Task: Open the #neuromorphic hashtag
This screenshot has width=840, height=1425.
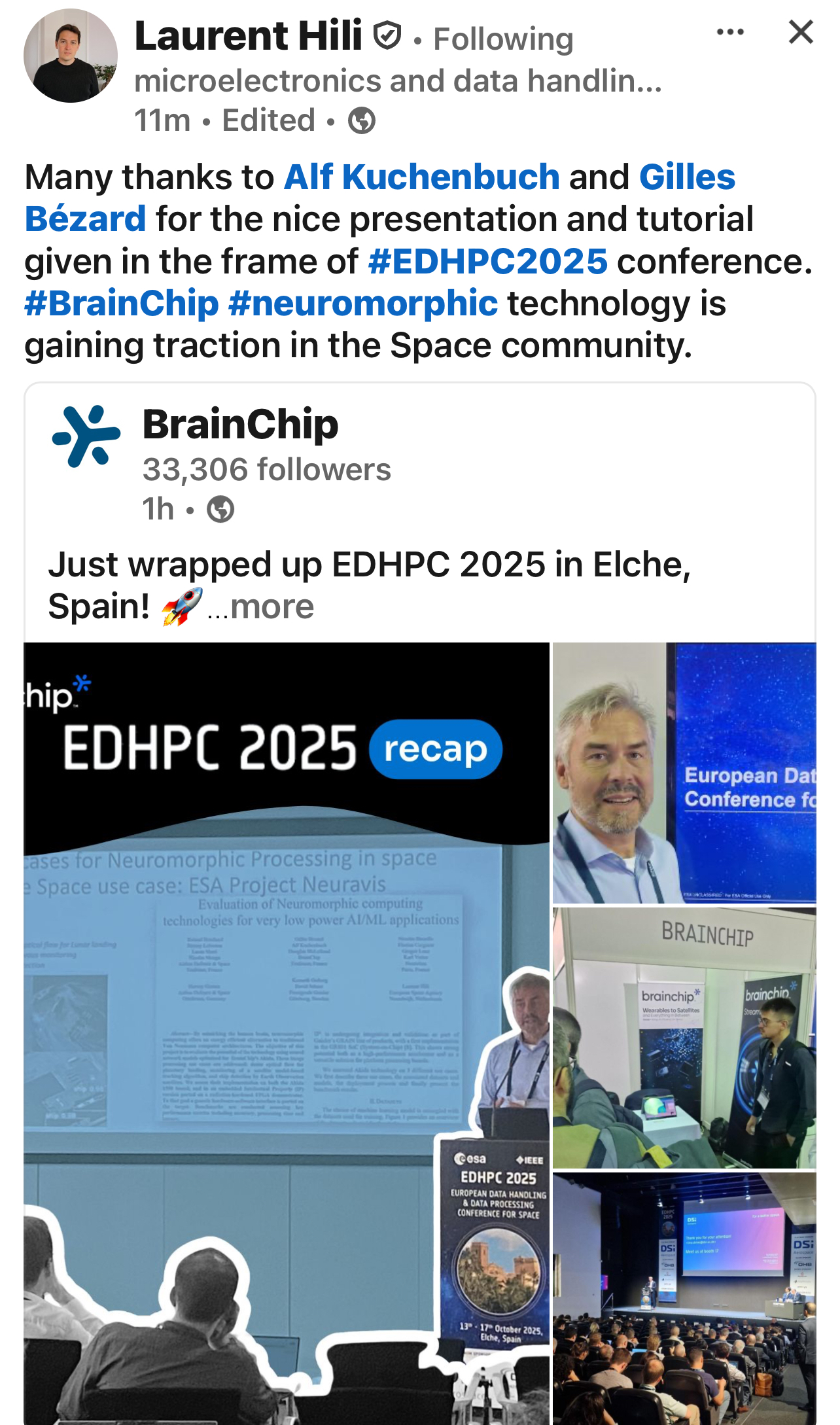Action: tap(363, 304)
